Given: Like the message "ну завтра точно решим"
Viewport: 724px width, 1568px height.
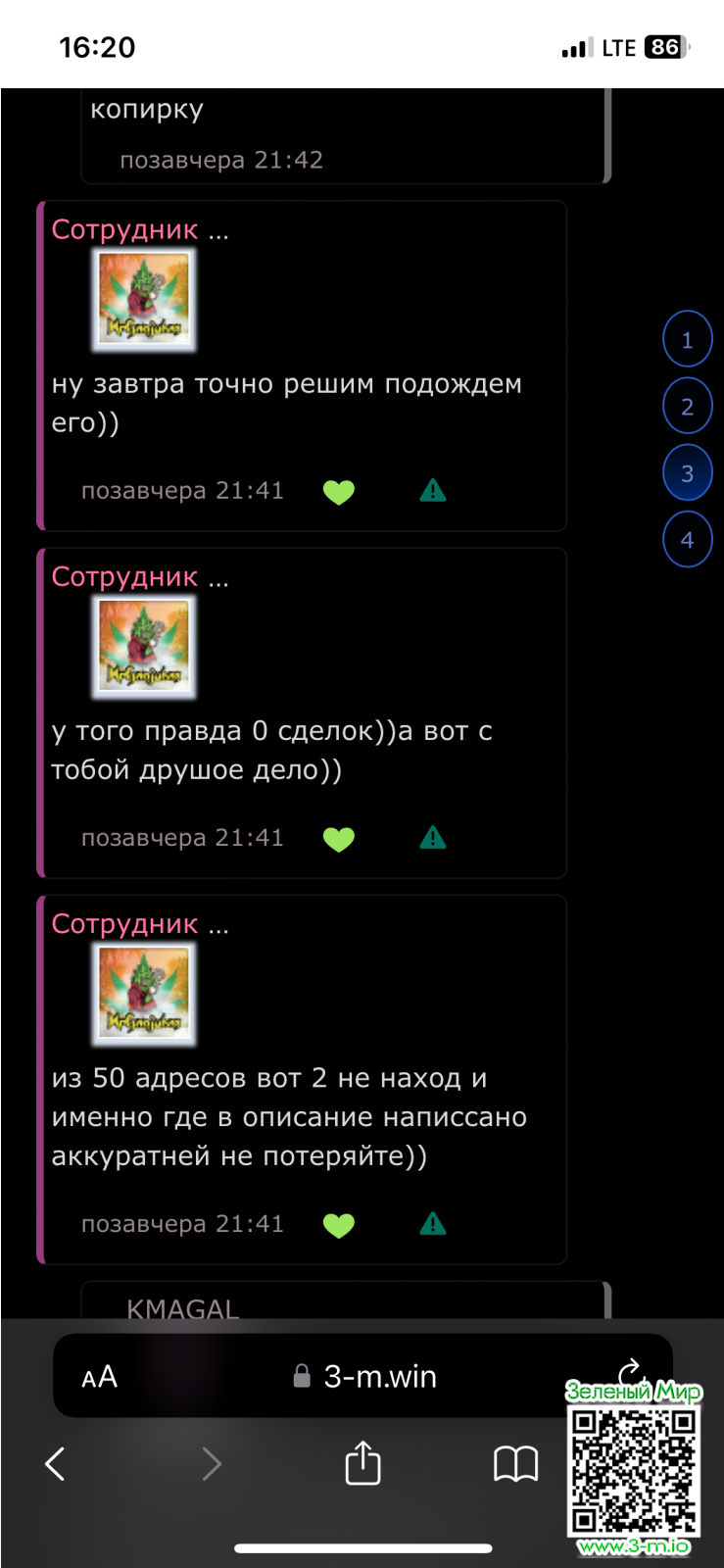Looking at the screenshot, I should [339, 492].
